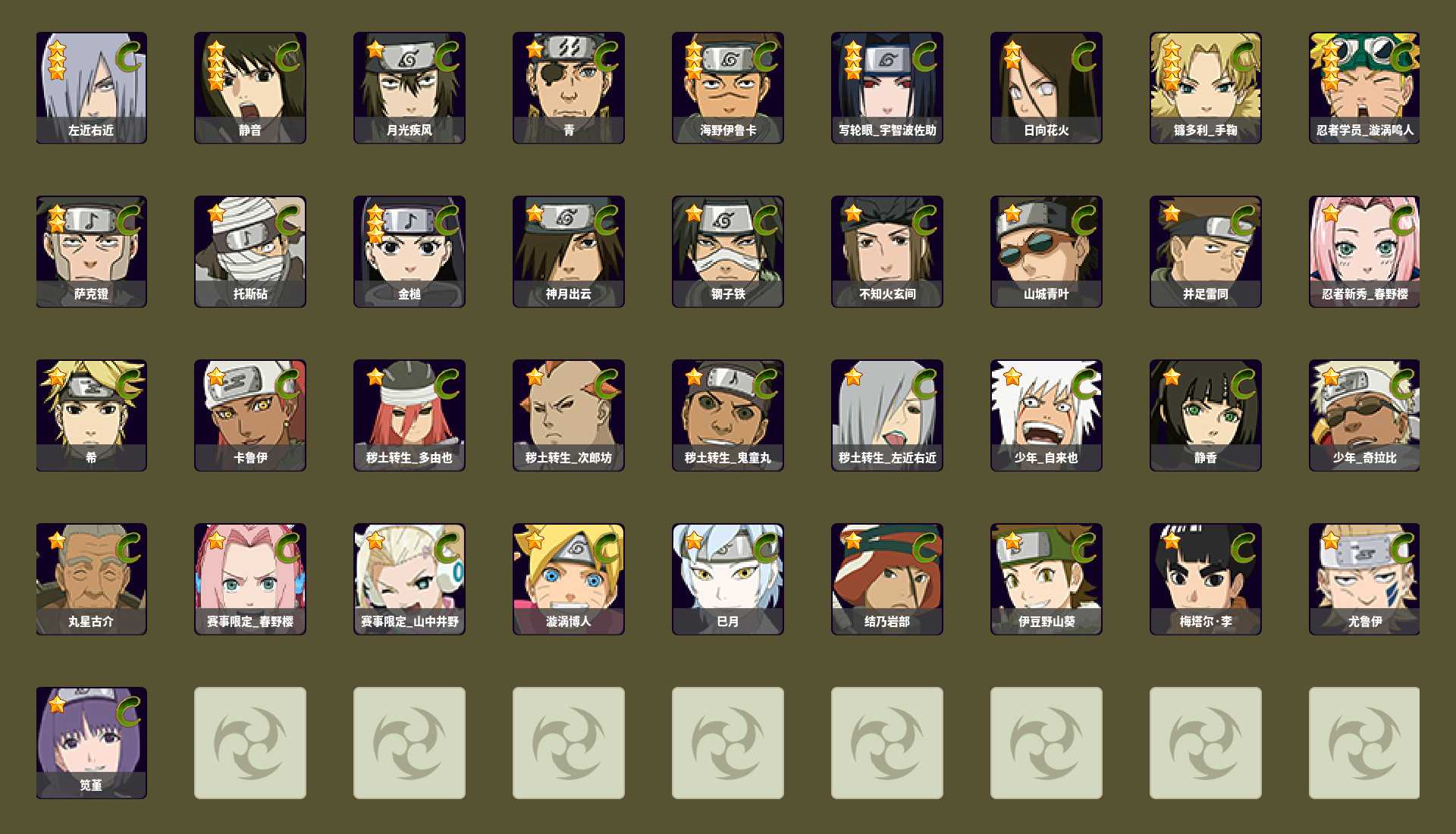Viewport: 1456px width, 834px height.
Task: Select the 左近右近 character card
Action: pos(91,87)
